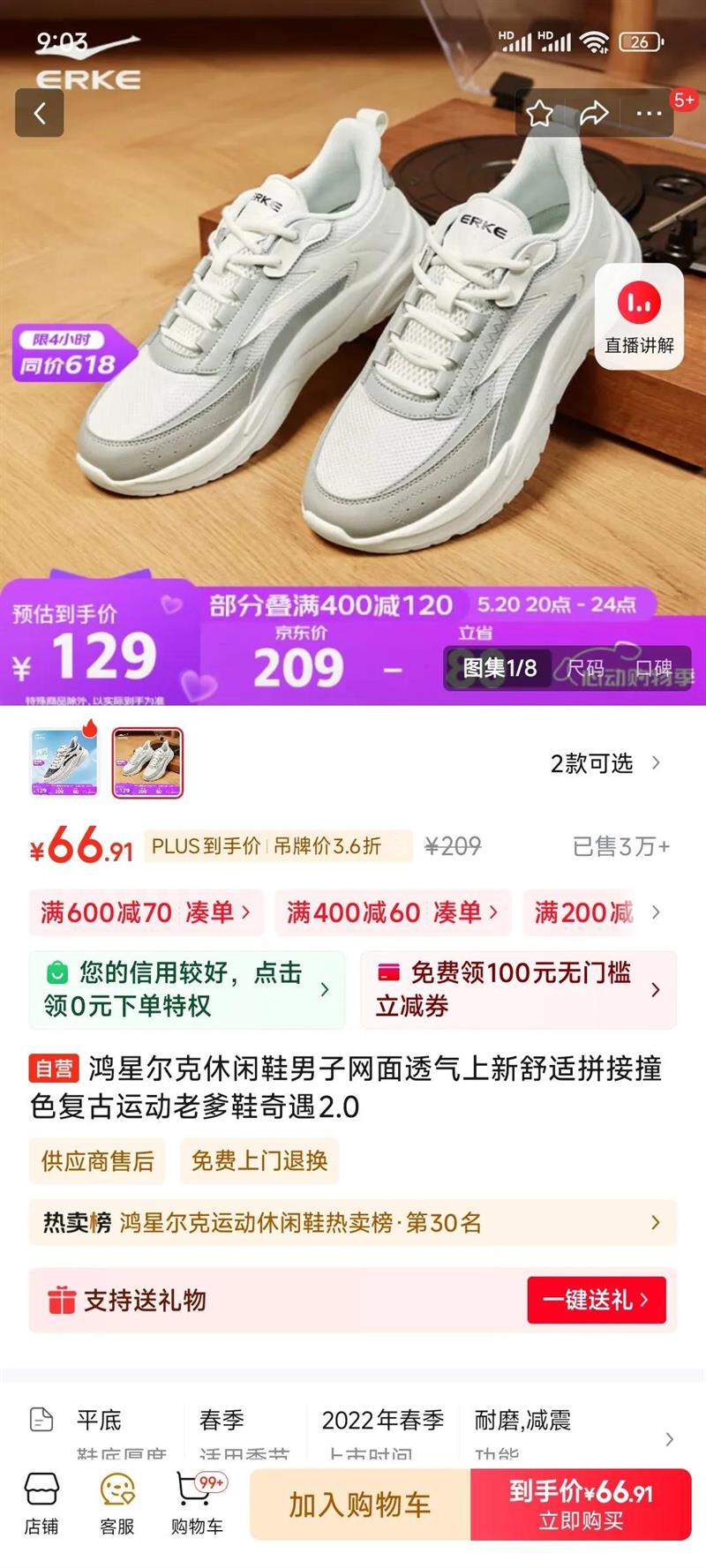Buy now with 立即购买
Viewport: 706px width, 1568px height.
click(x=581, y=1504)
